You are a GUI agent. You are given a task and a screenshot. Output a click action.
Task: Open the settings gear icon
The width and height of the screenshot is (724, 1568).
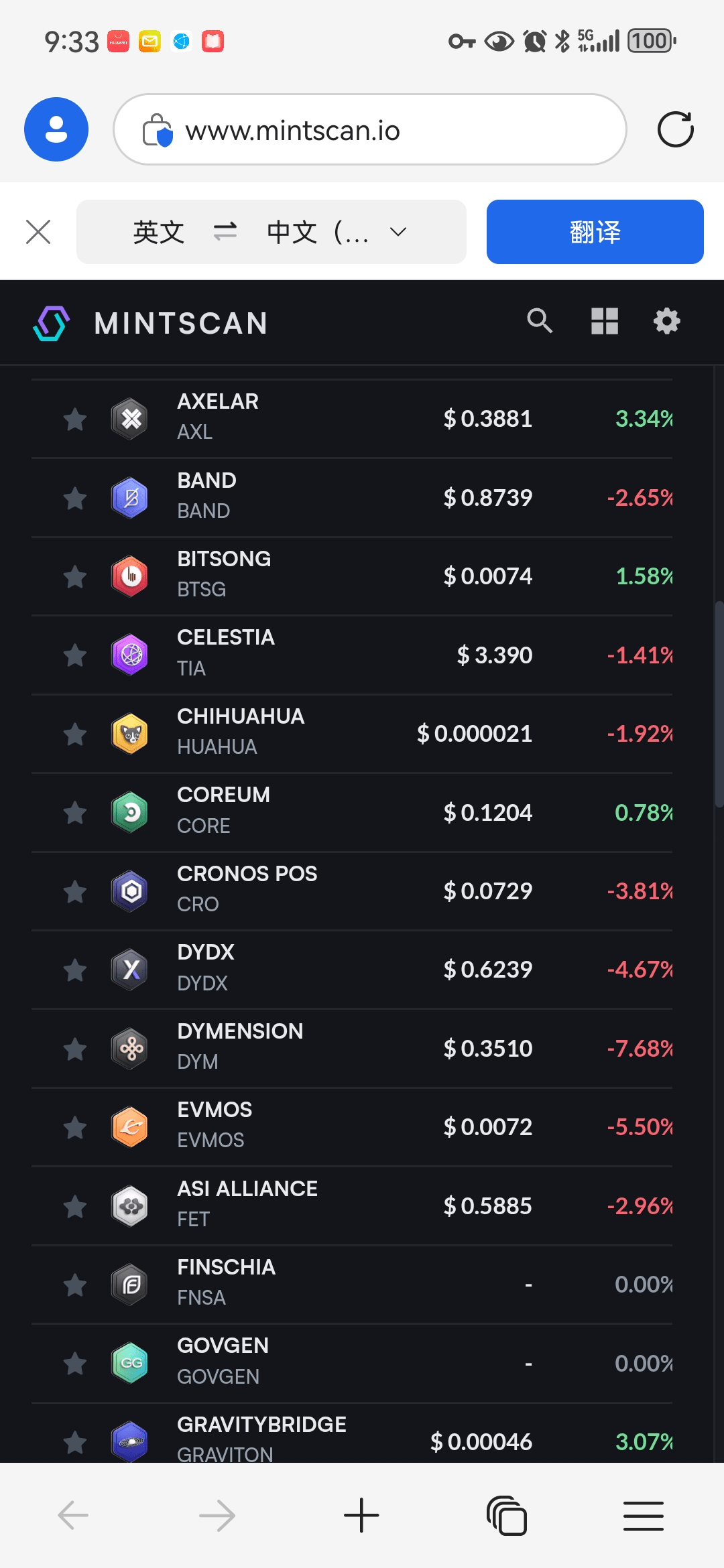tap(667, 321)
